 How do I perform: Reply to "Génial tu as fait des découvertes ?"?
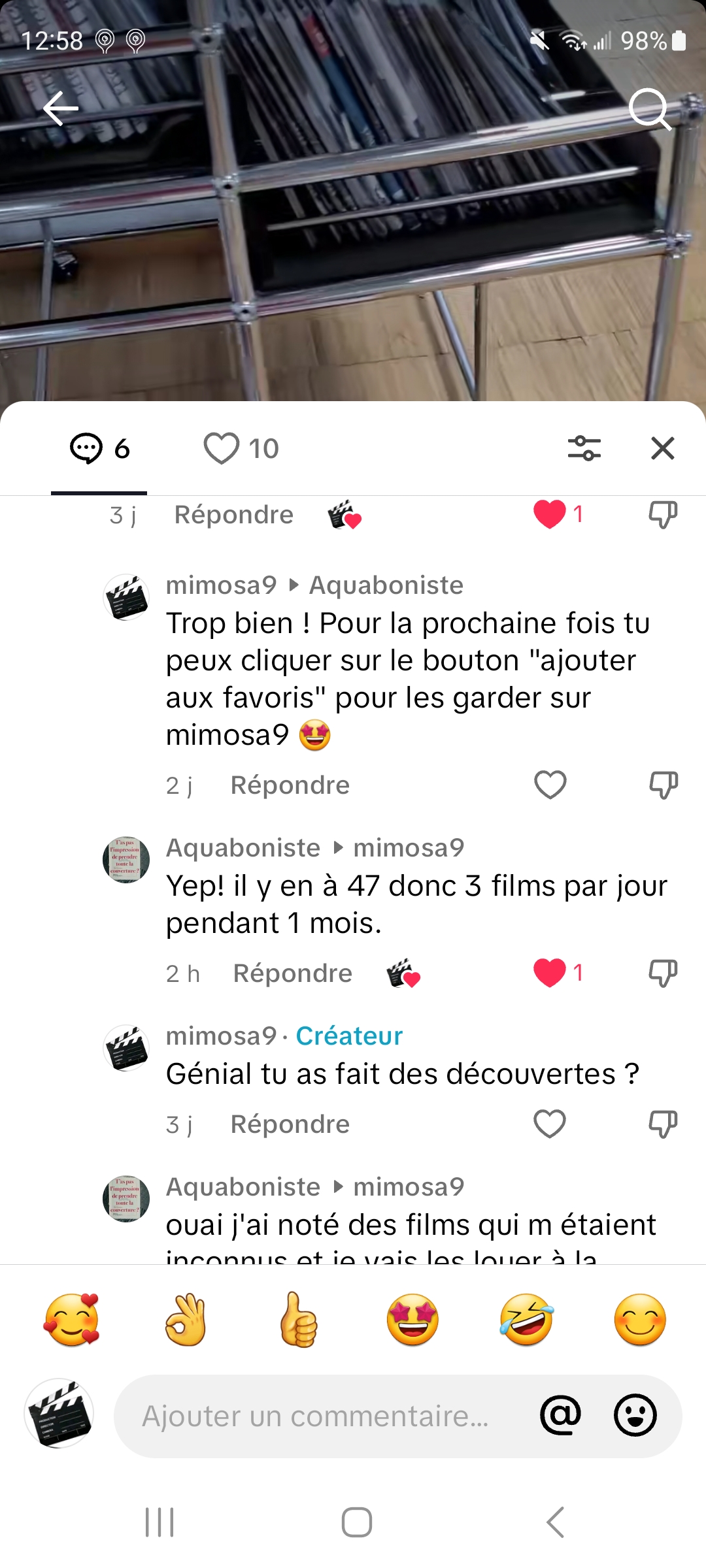tap(290, 1124)
